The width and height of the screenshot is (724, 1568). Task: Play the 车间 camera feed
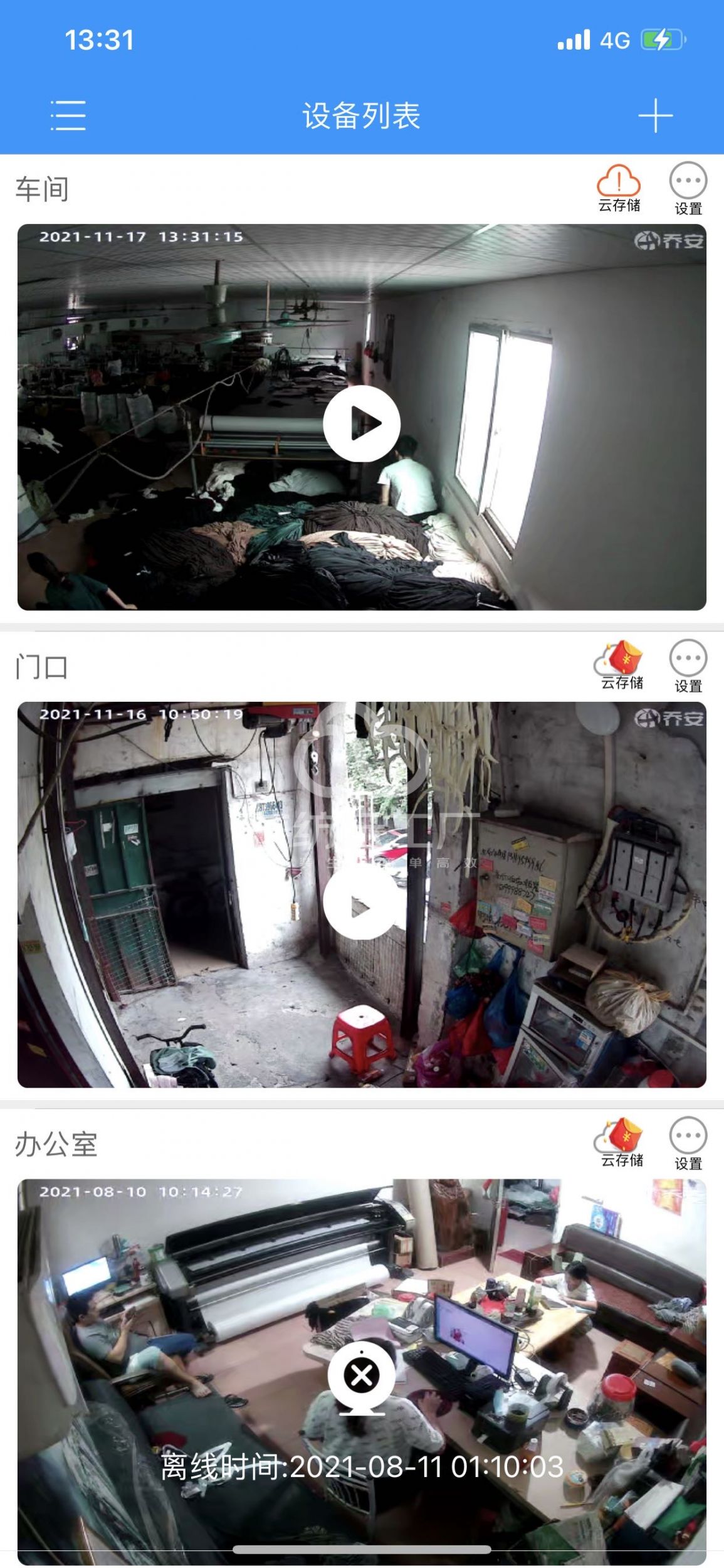click(x=362, y=423)
